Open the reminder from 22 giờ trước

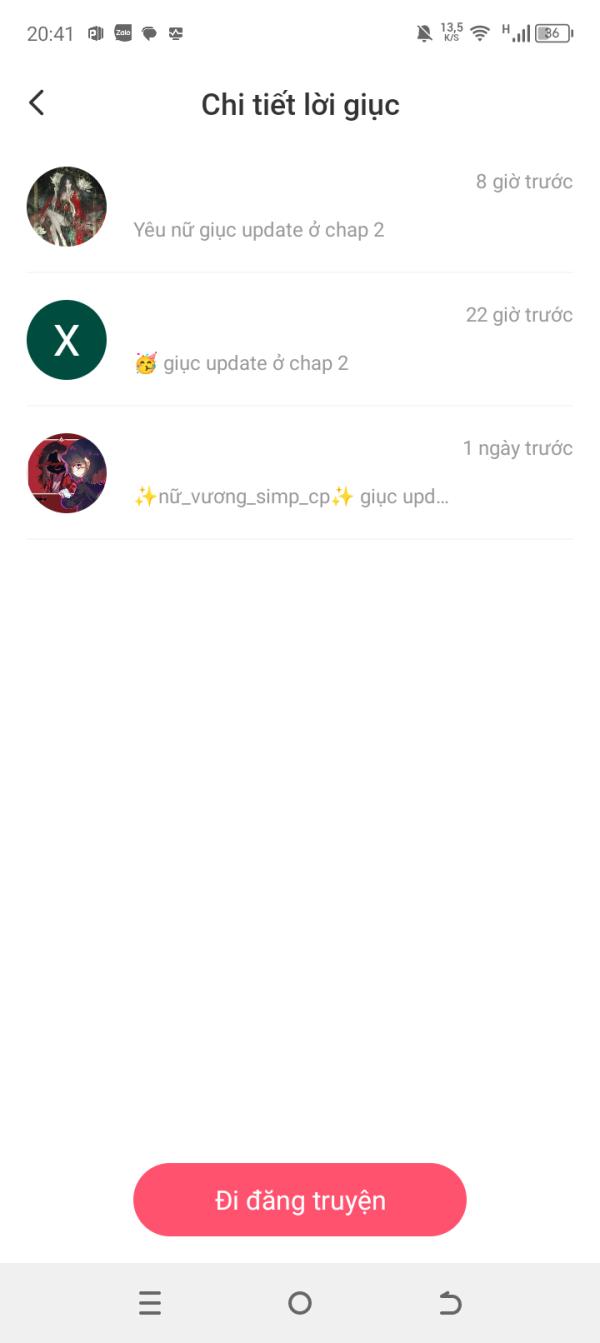tap(300, 339)
